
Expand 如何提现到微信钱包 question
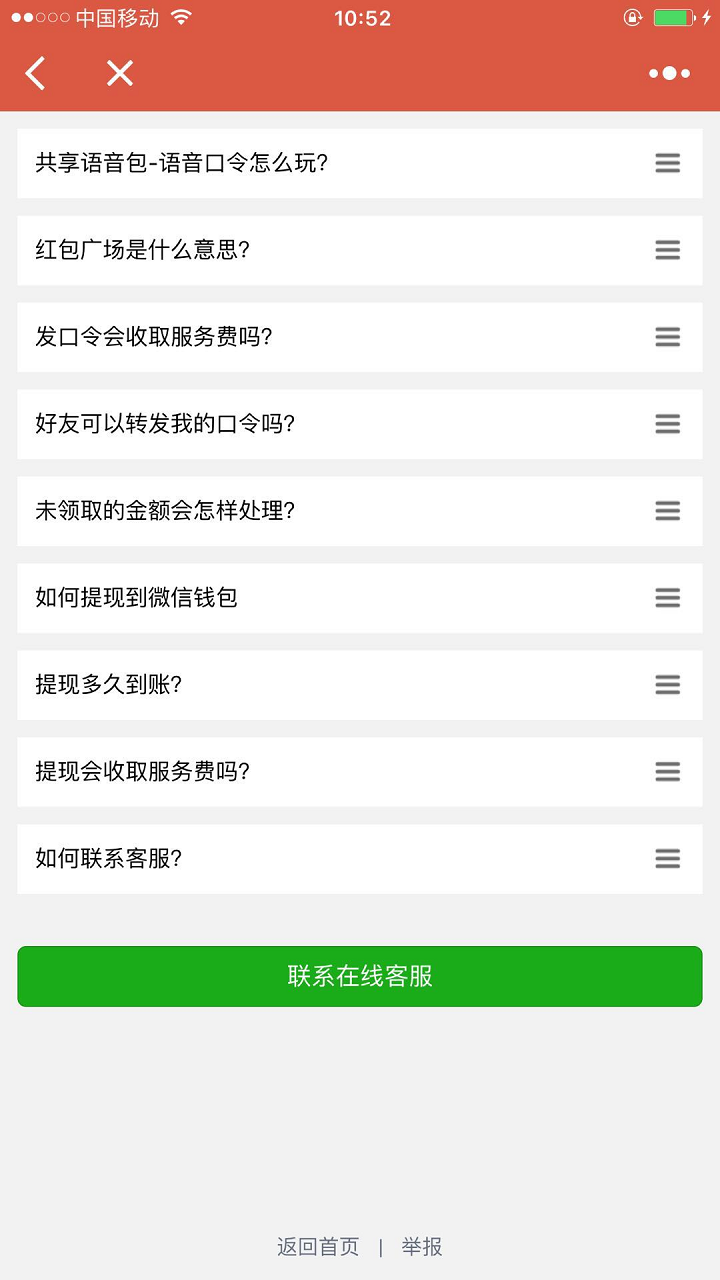click(x=360, y=598)
